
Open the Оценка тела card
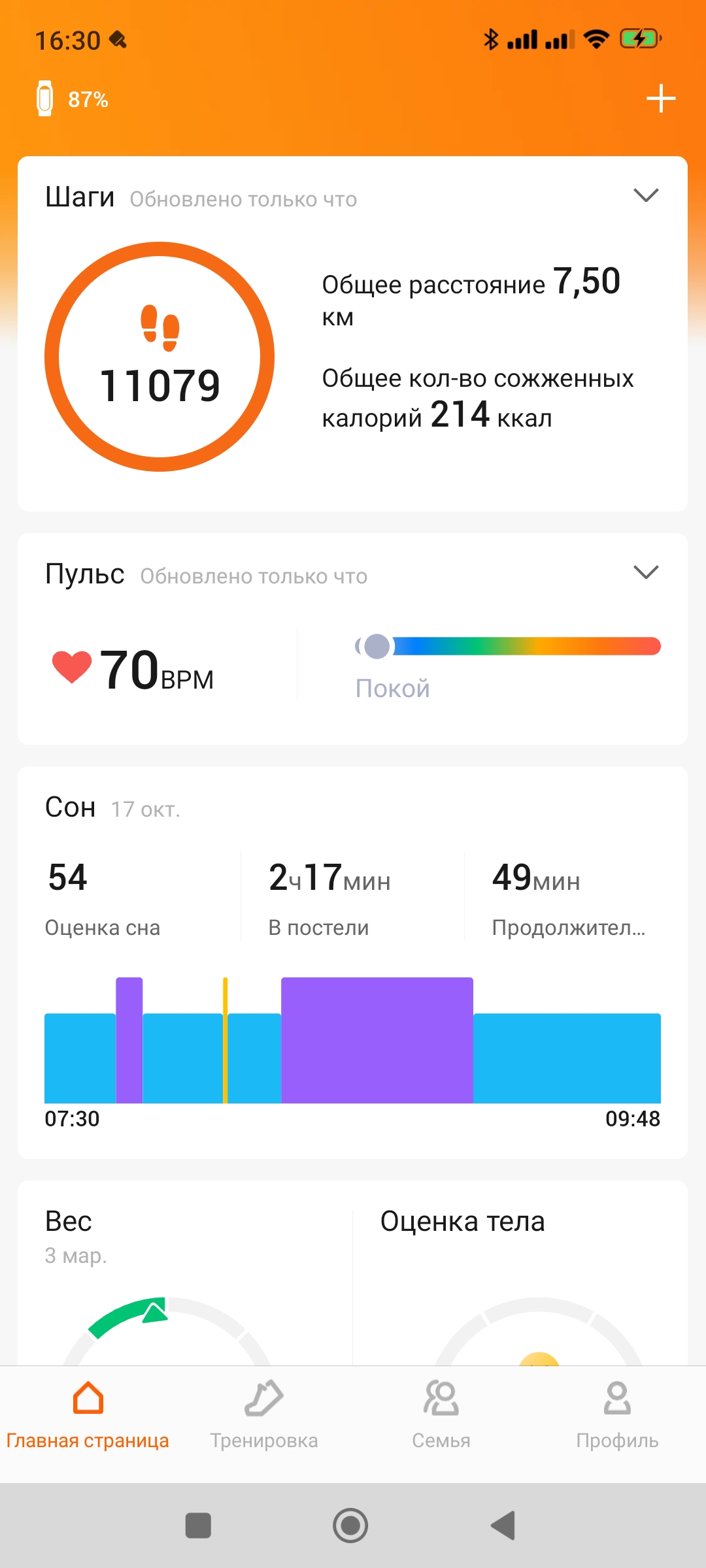(x=520, y=1274)
